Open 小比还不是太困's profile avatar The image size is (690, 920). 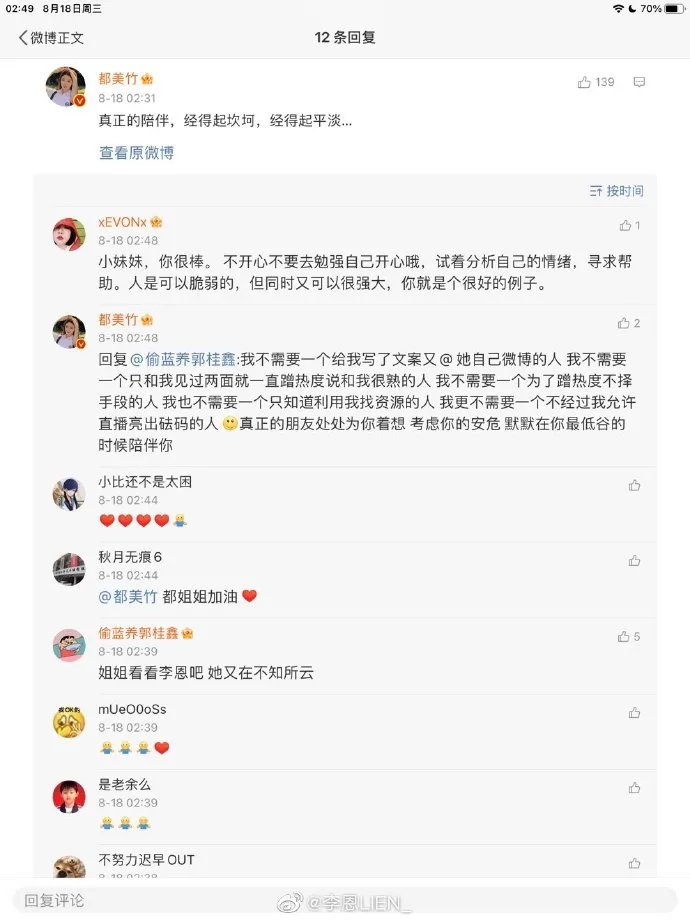(69, 494)
